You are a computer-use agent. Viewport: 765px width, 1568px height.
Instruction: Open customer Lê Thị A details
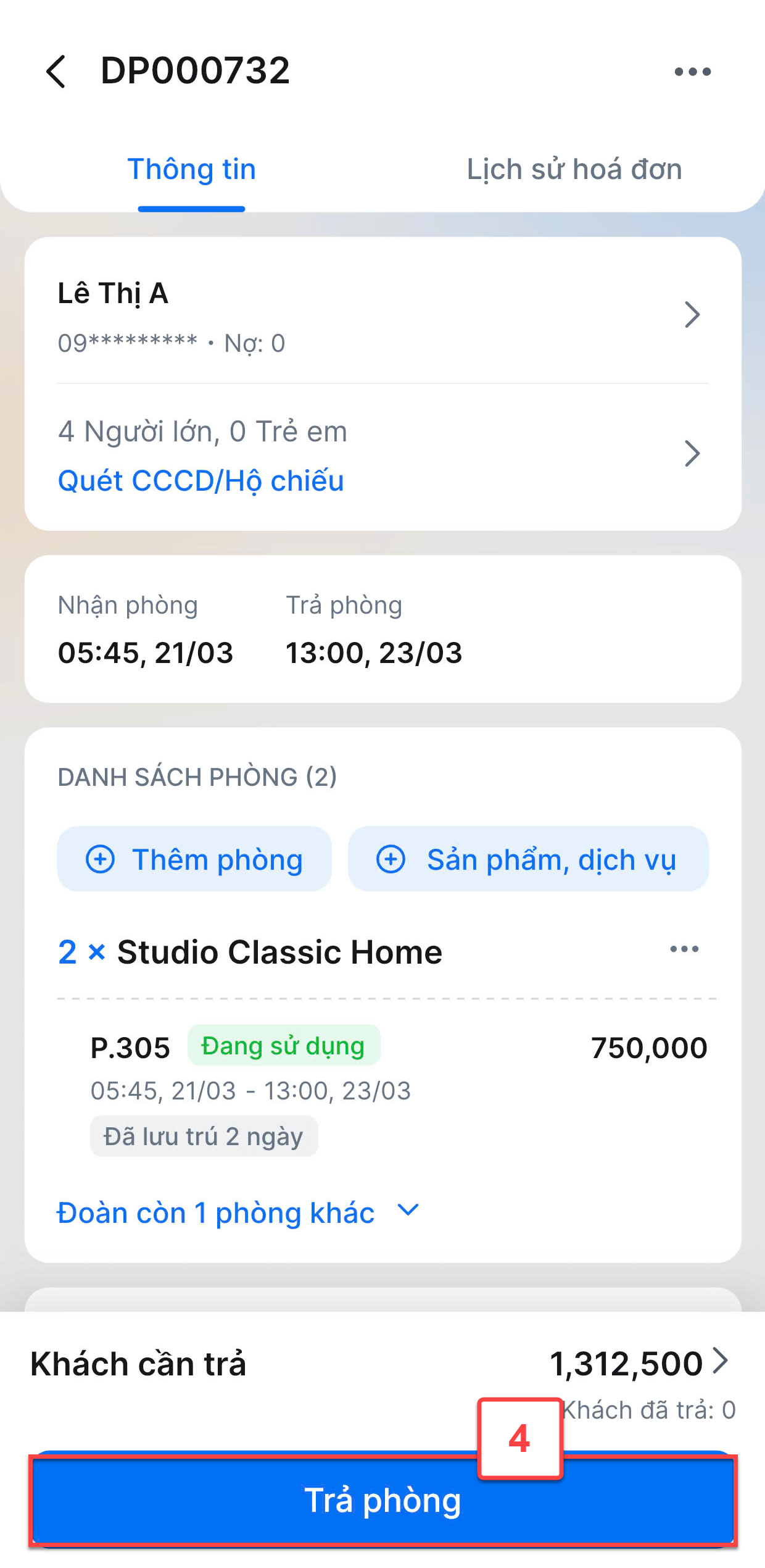382,316
